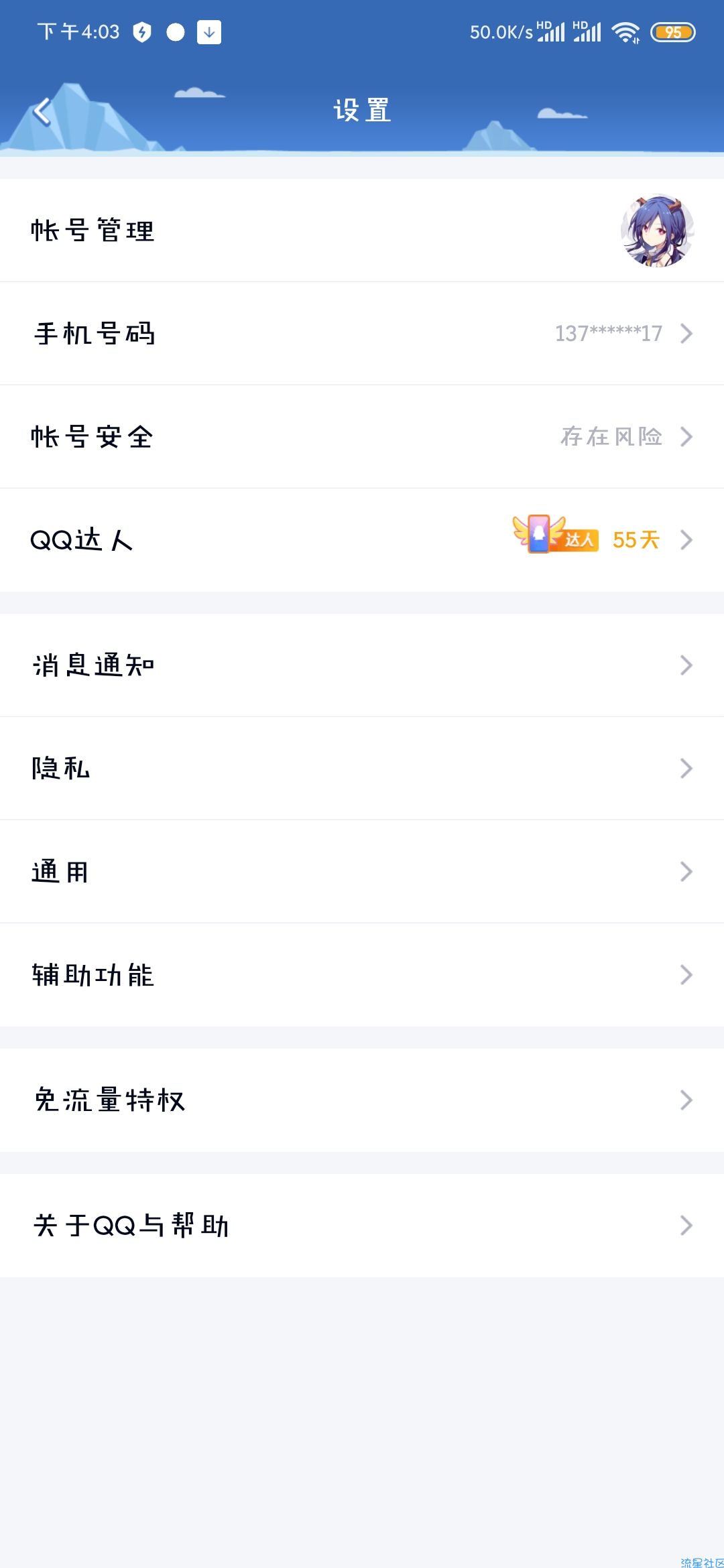Image resolution: width=724 pixels, height=1568 pixels.
Task: Open 帐号管理 account management
Action: [362, 231]
